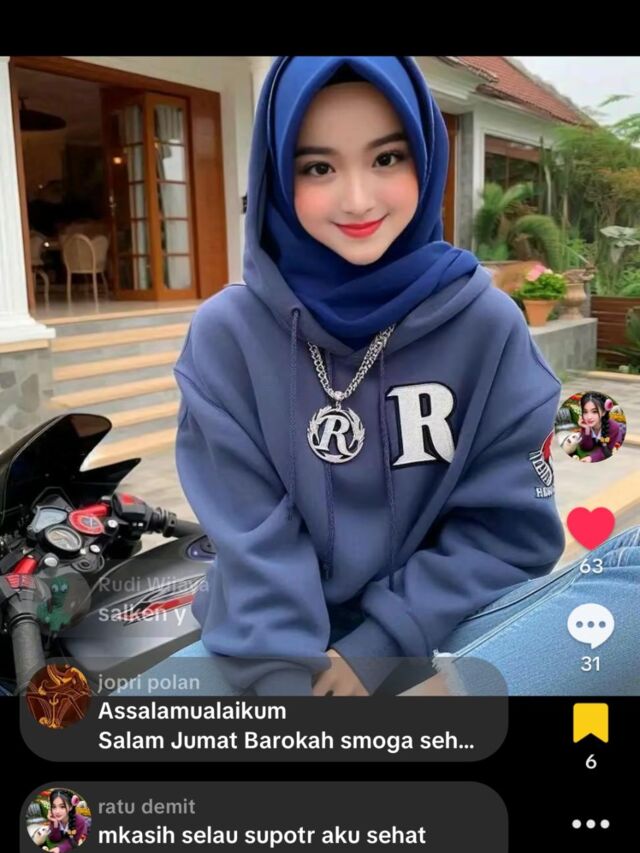The image size is (640, 853).
Task: View jopri polan's profile picture
Action: click(58, 696)
